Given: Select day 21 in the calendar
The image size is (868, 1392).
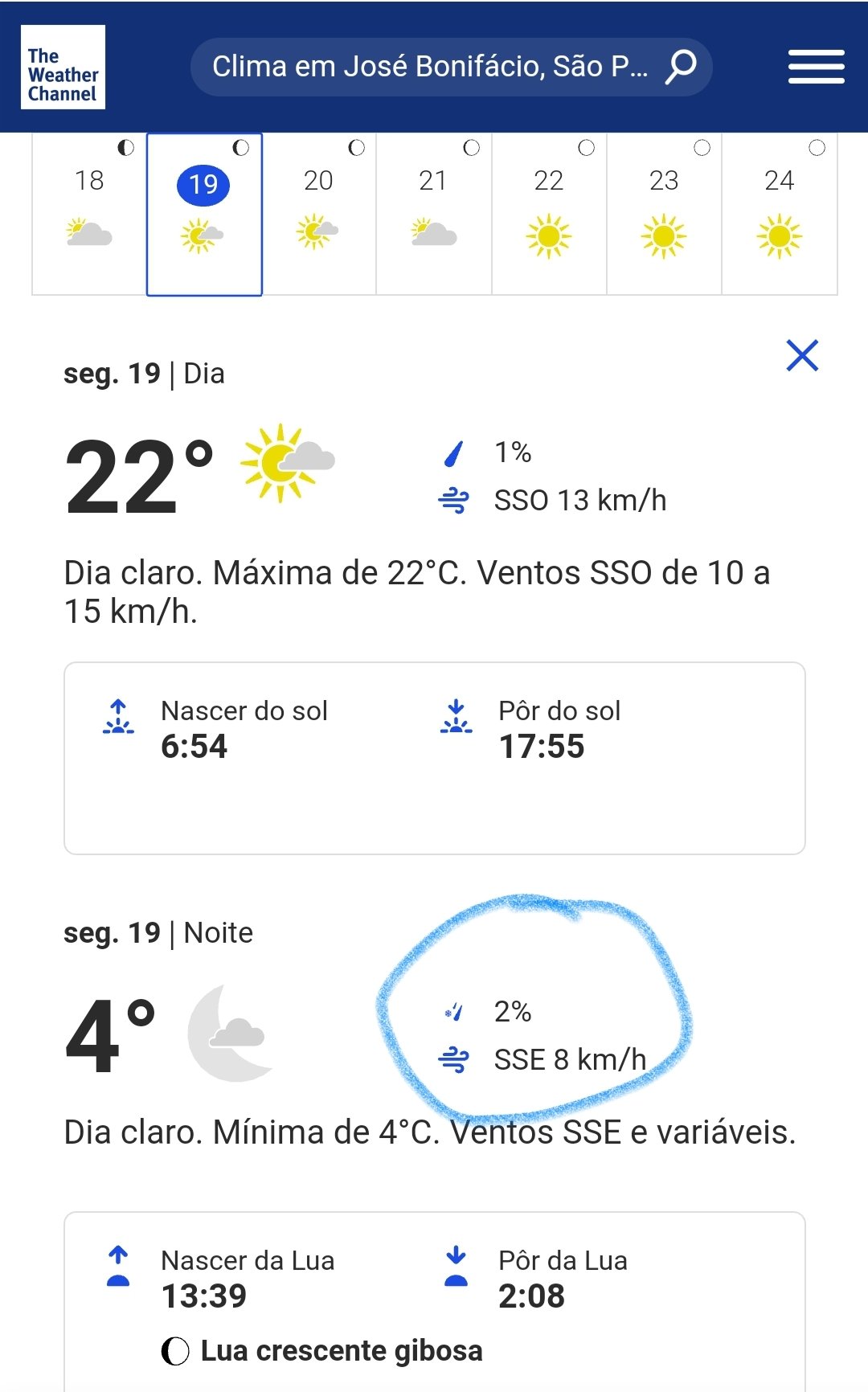Looking at the screenshot, I should tap(434, 214).
